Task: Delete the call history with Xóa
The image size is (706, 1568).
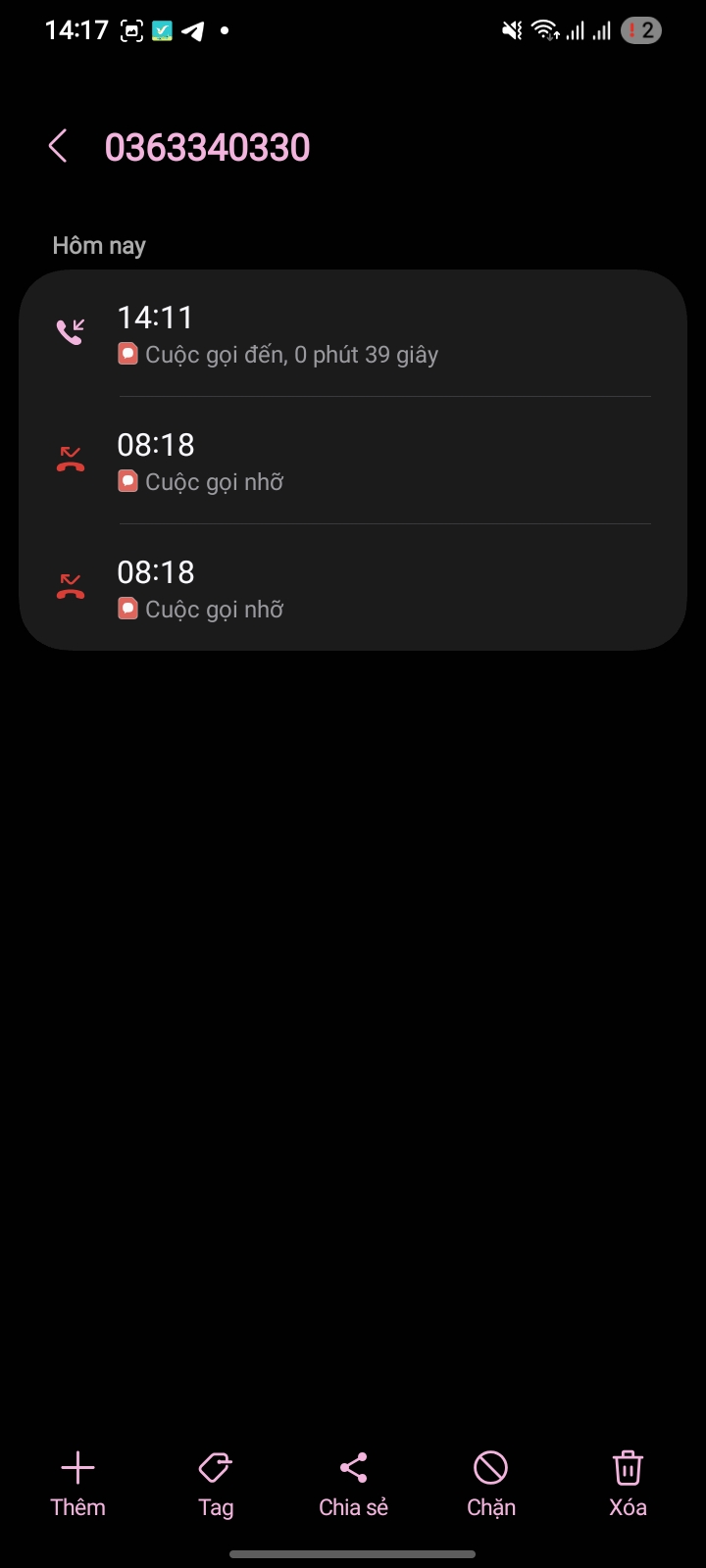Action: (628, 1484)
